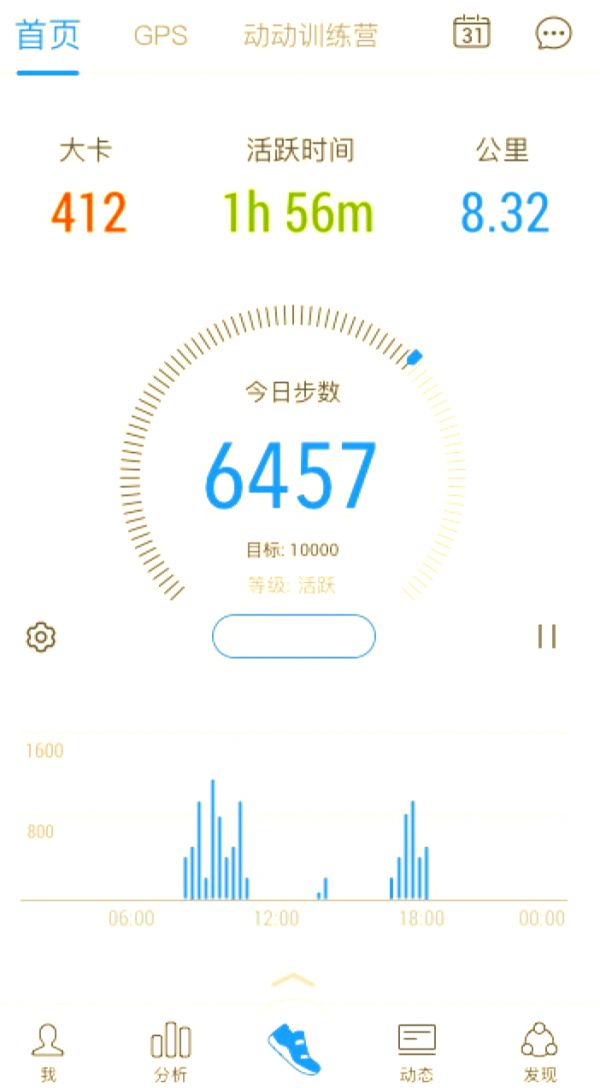Open the 动动训练营 tab
This screenshot has width=600, height=1088.
point(310,35)
